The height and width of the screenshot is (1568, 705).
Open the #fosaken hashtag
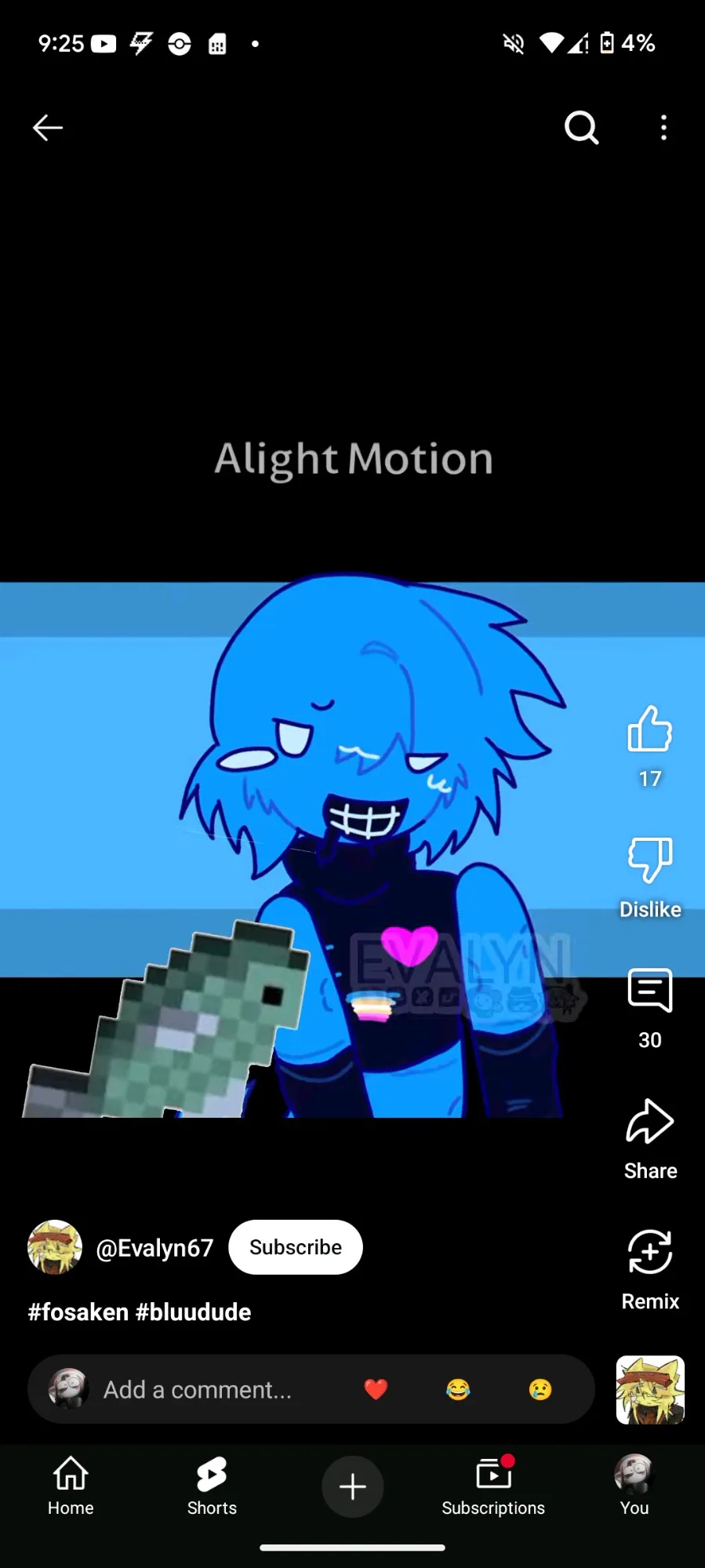pyautogui.click(x=78, y=1312)
